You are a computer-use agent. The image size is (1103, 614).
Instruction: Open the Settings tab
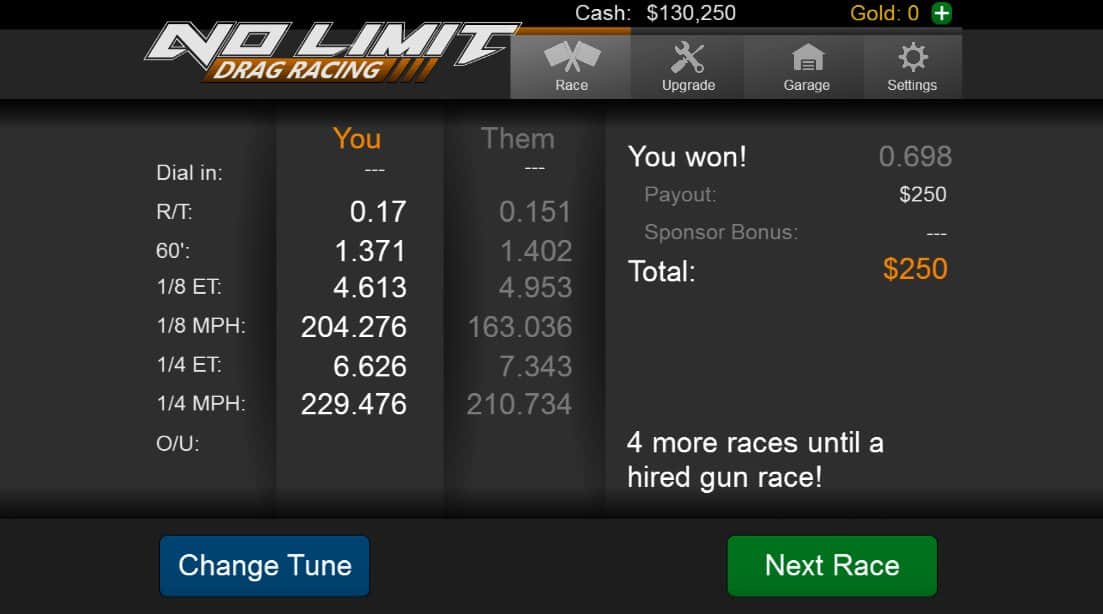pos(912,66)
